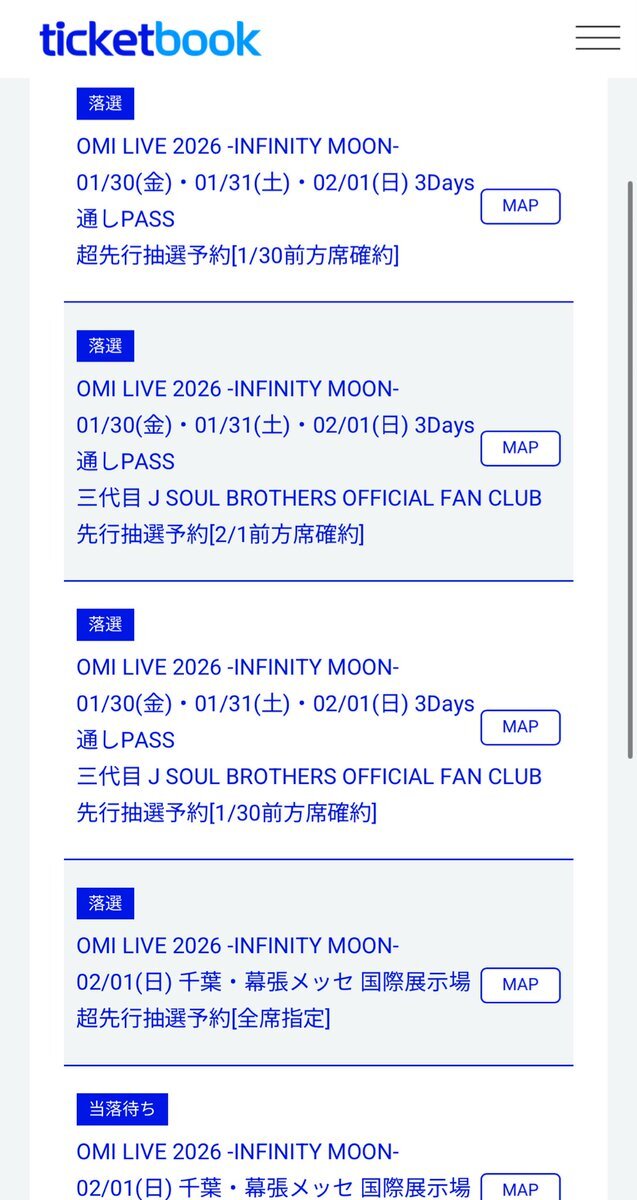Open MAP for FAN CLUB 先行抽選予約[1/30前方席確約]

click(520, 727)
